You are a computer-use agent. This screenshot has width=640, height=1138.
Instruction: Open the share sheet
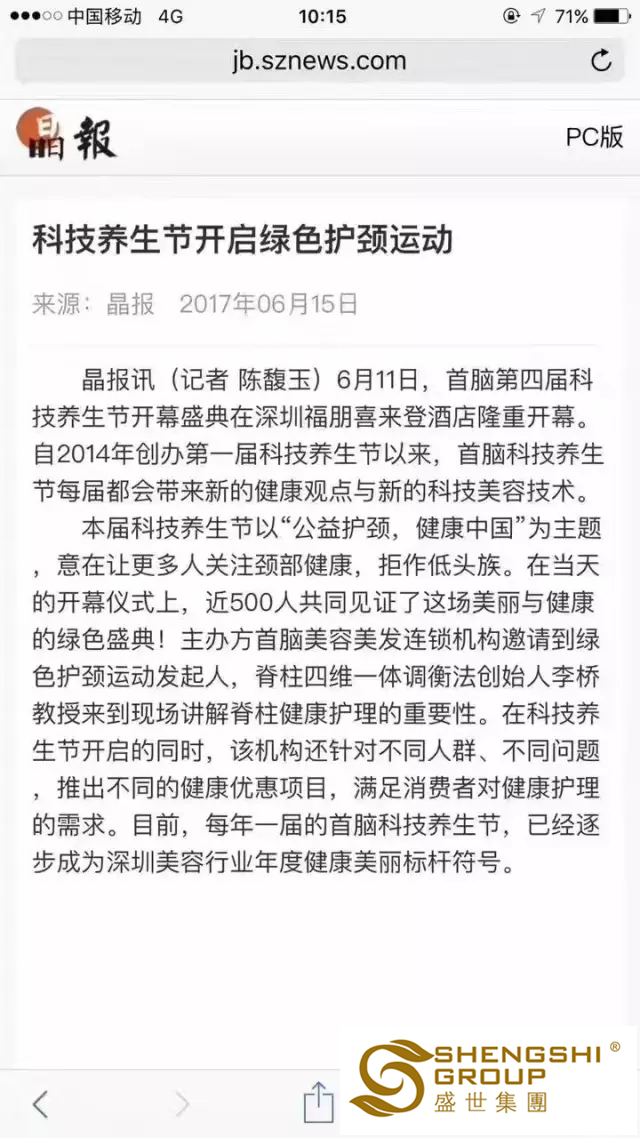coord(318,1102)
